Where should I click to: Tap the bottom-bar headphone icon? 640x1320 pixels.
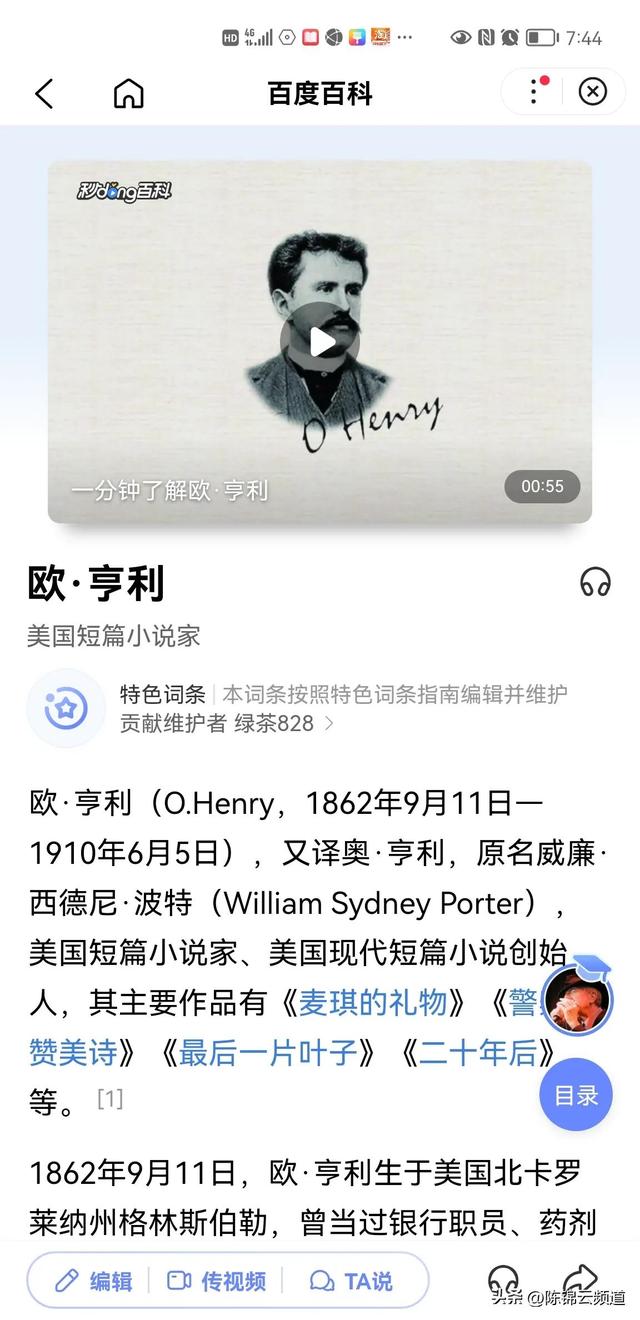504,1280
